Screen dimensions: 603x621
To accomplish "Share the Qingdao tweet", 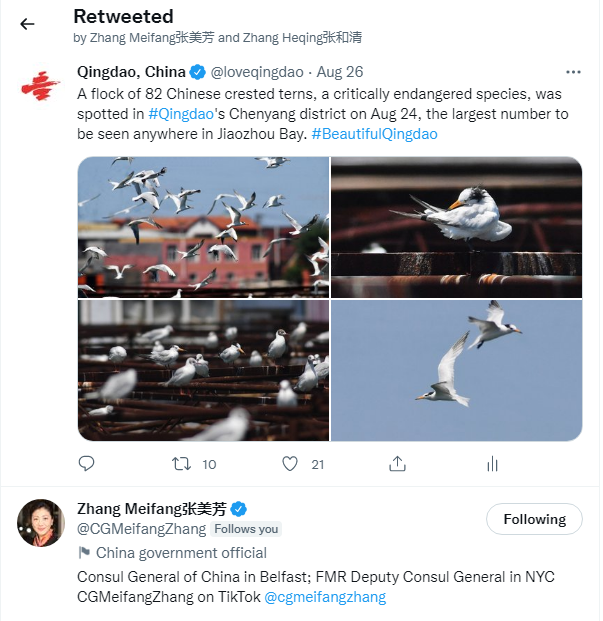I will tap(397, 464).
